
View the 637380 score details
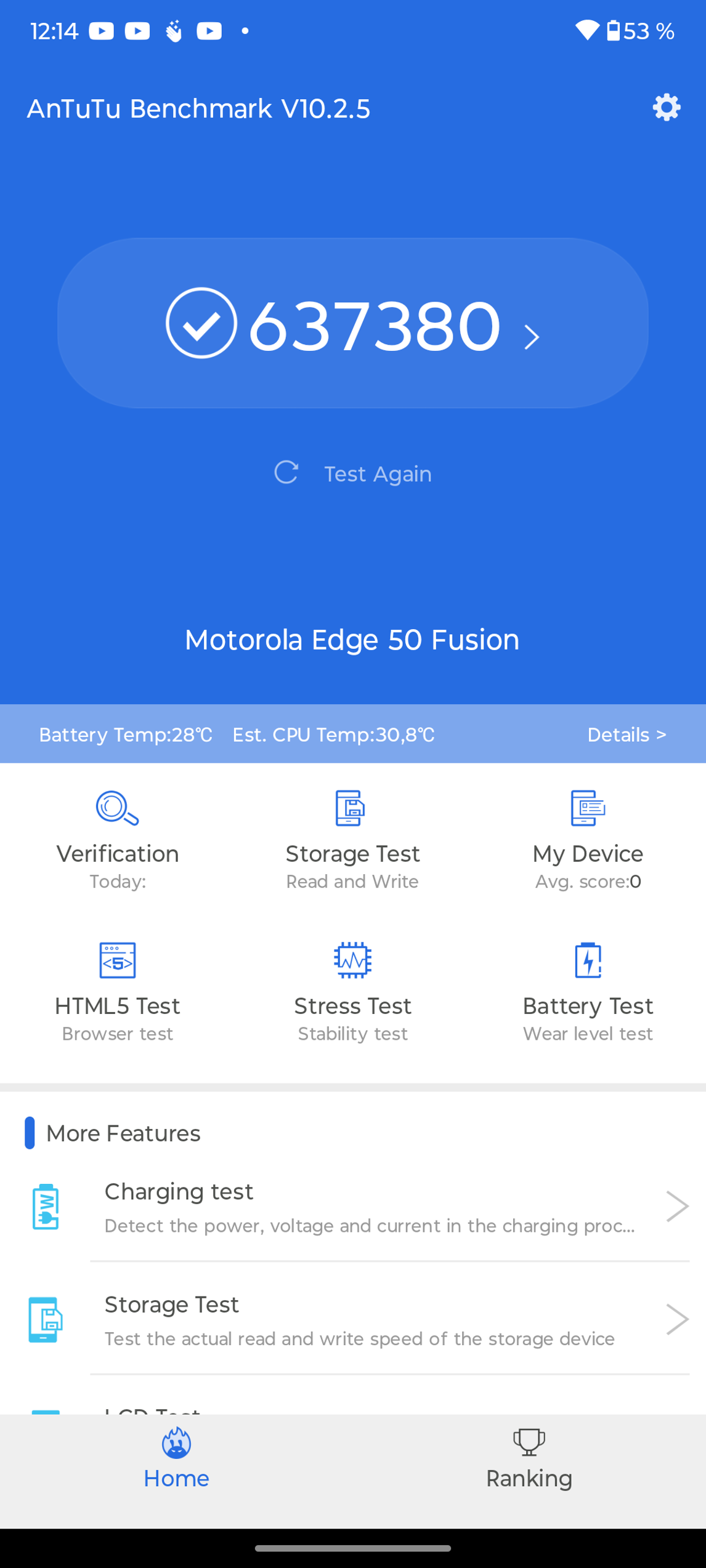coord(353,323)
